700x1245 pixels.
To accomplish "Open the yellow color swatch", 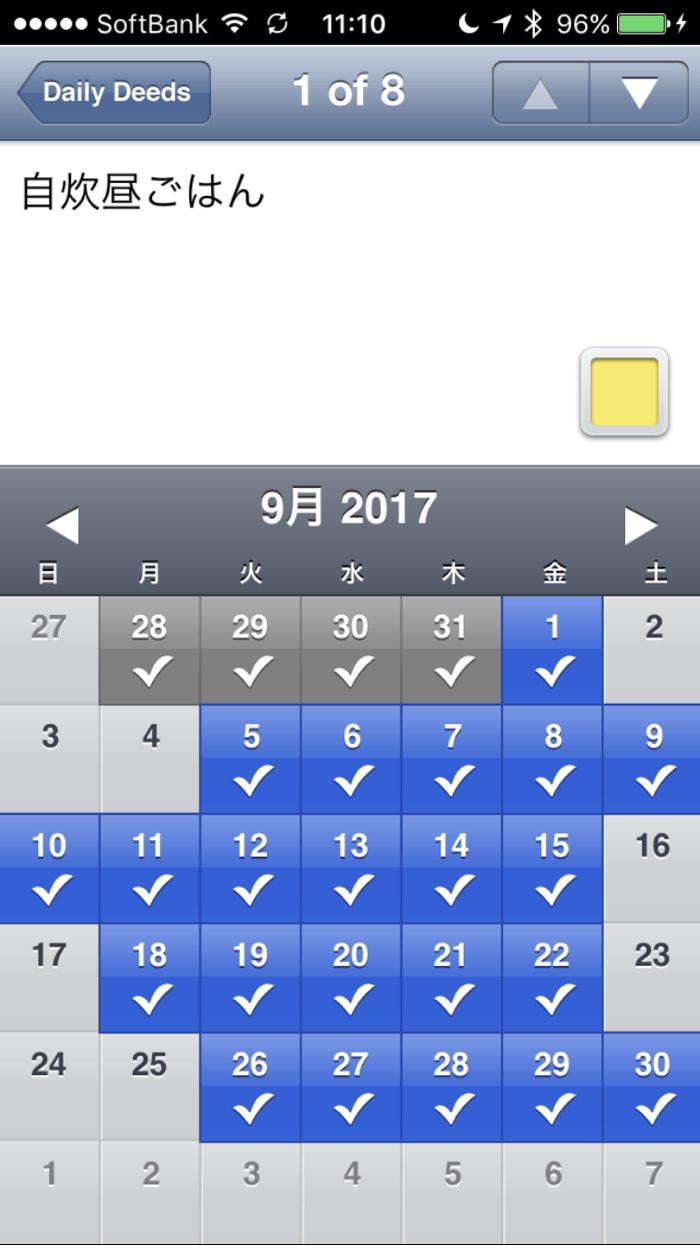I will point(624,392).
